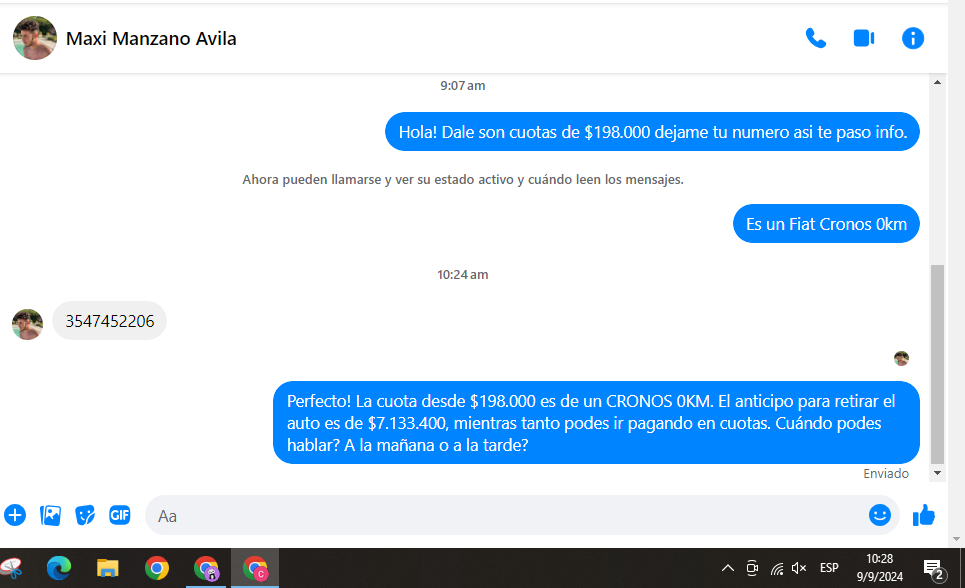
Task: Start a video call with Maxi
Action: click(x=863, y=39)
